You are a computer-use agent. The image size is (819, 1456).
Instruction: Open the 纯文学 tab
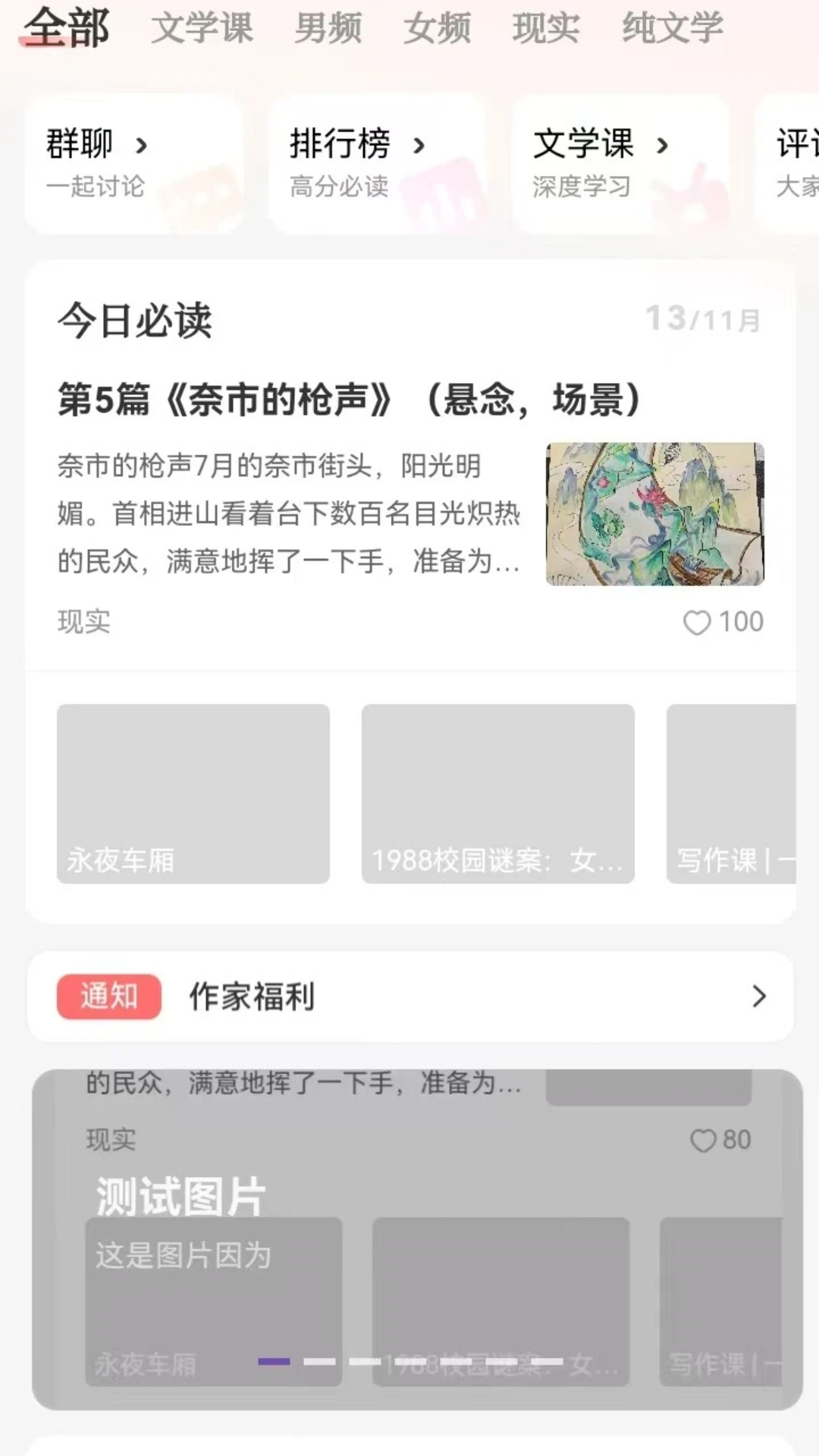(670, 29)
